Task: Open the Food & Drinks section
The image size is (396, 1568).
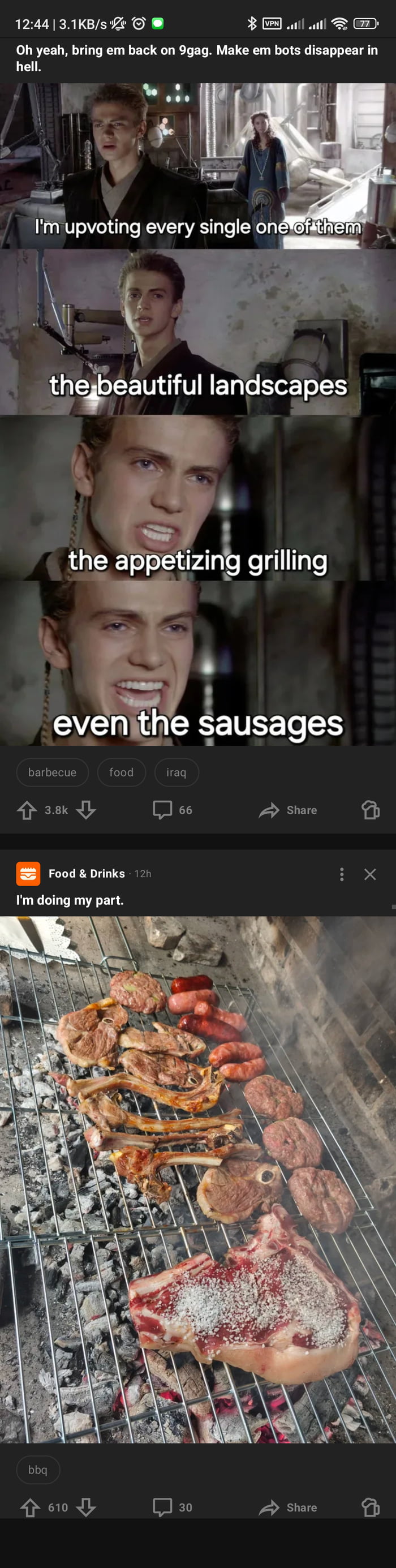Action: point(87,874)
